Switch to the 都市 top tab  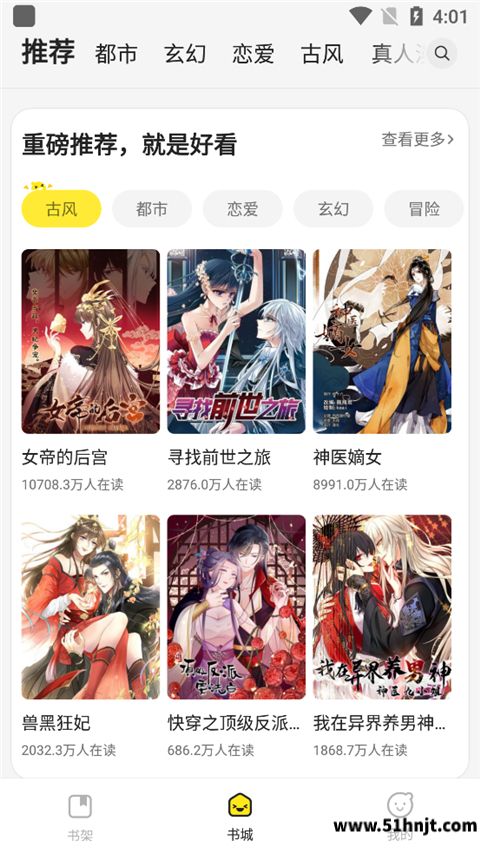coord(115,54)
